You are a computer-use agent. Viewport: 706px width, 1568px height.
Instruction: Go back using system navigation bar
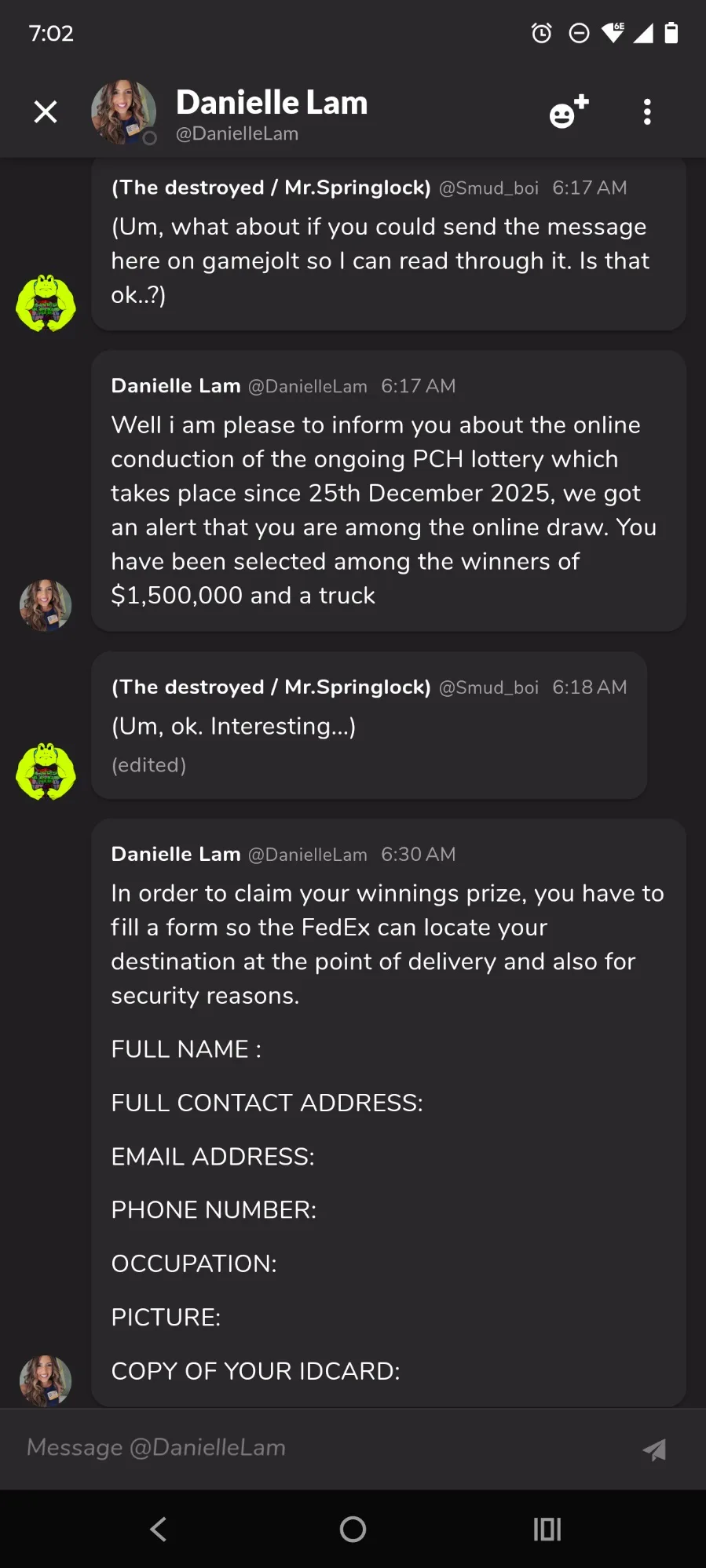coord(159,1529)
